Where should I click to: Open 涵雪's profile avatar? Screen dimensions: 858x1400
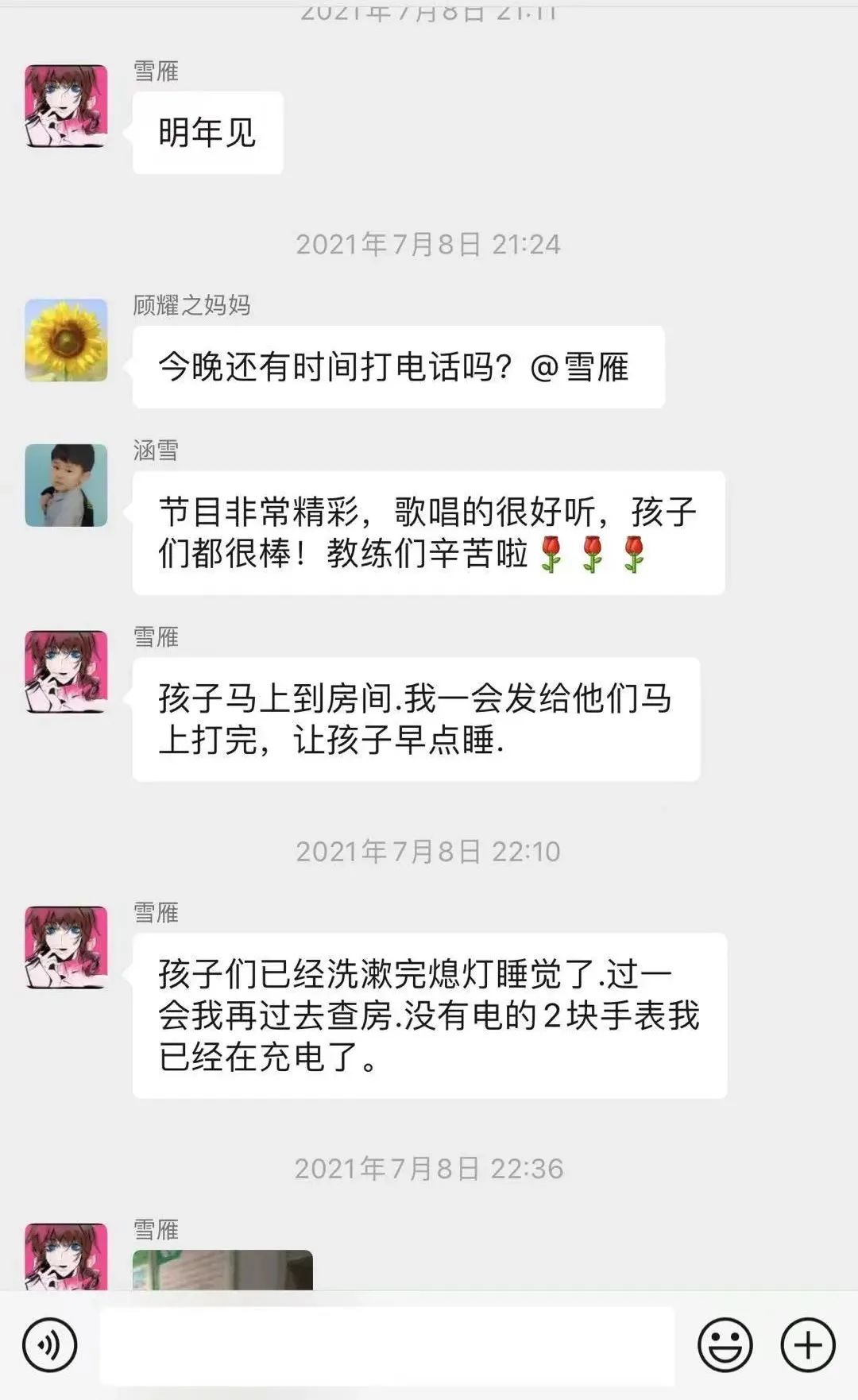coord(66,485)
